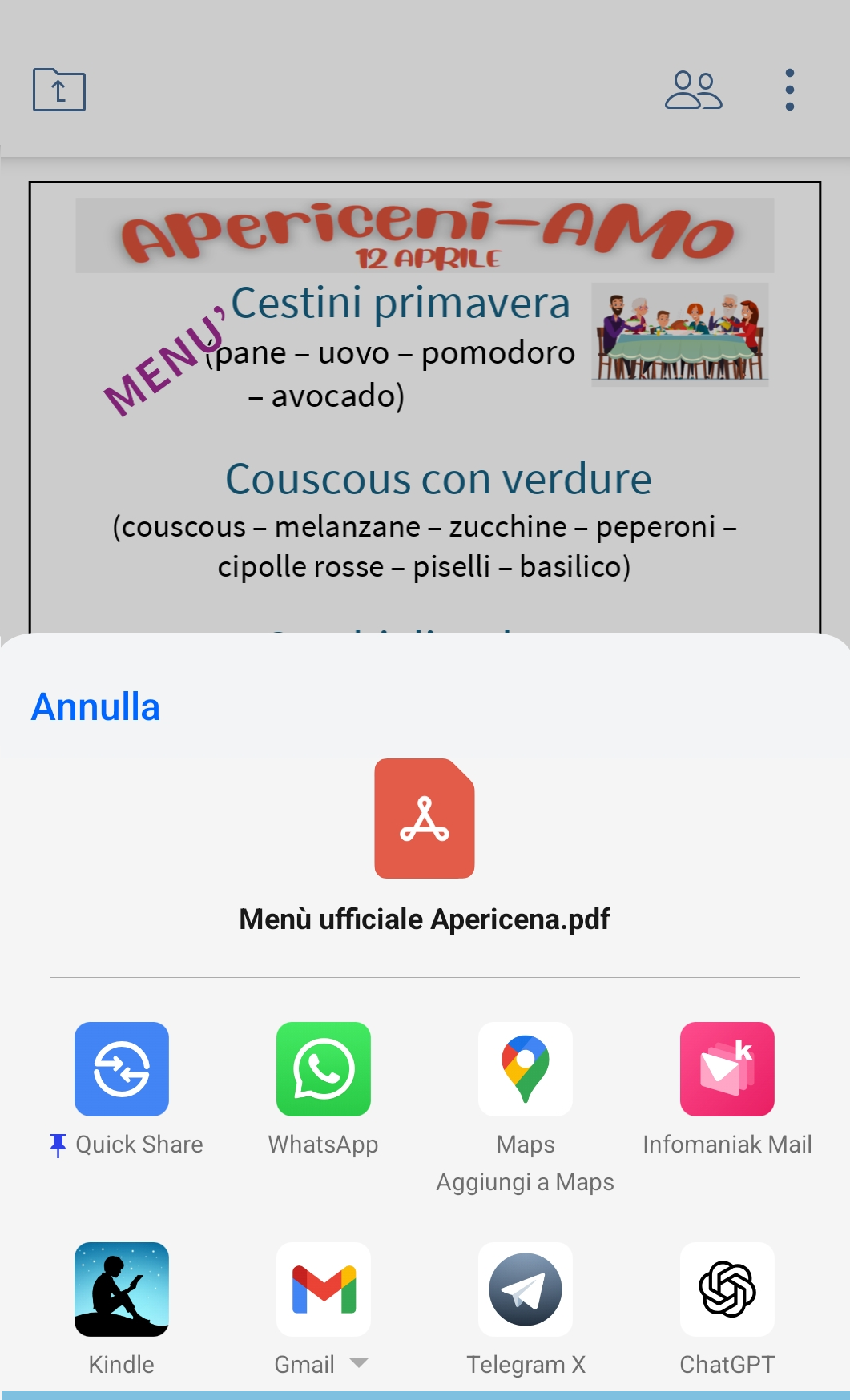Share with Infomaniak Mail

tap(727, 1069)
